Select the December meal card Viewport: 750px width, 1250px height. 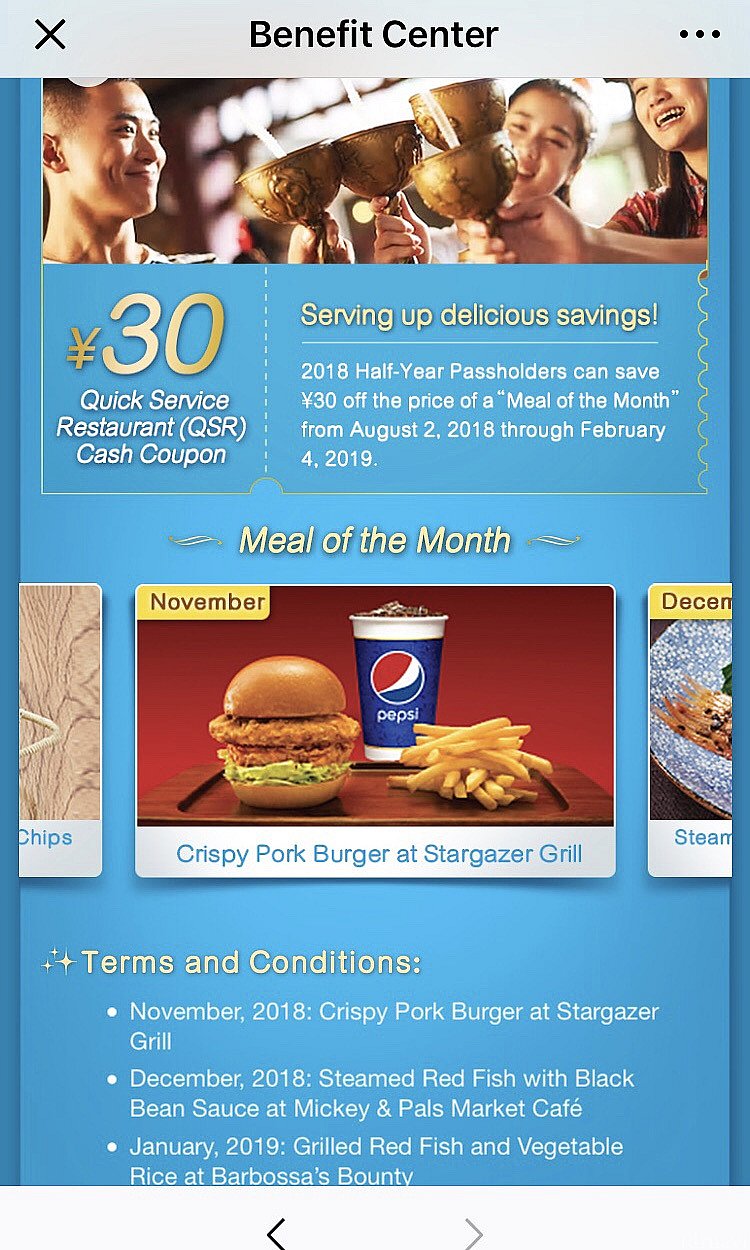pyautogui.click(x=692, y=730)
